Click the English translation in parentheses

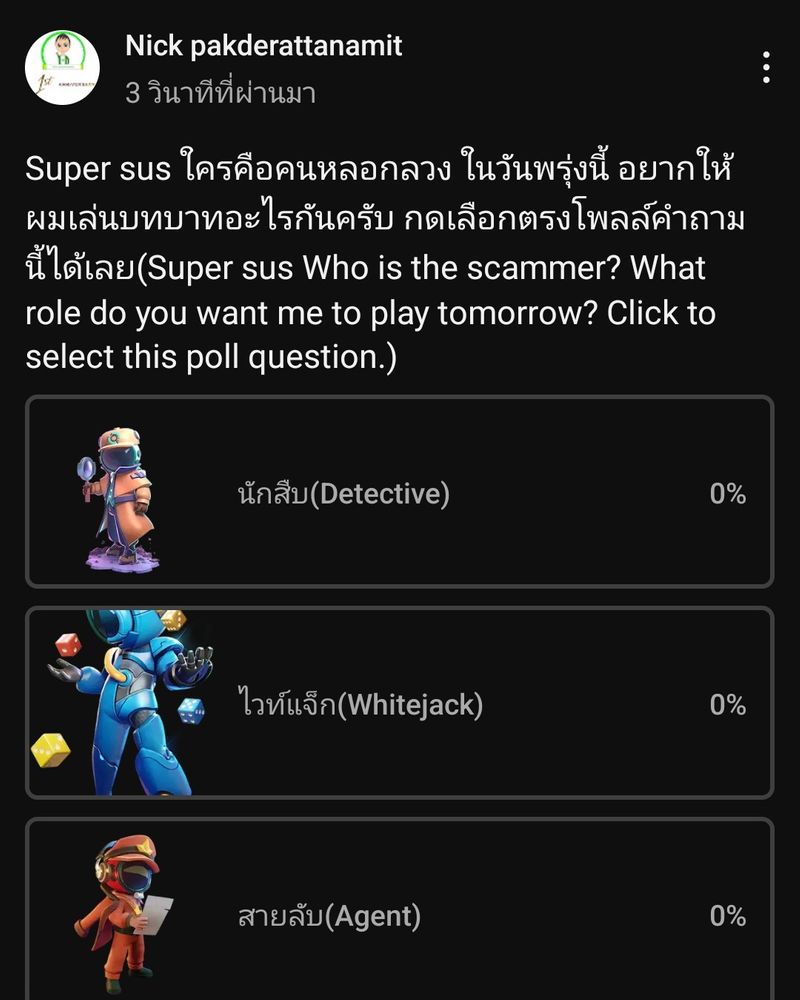tap(390, 310)
